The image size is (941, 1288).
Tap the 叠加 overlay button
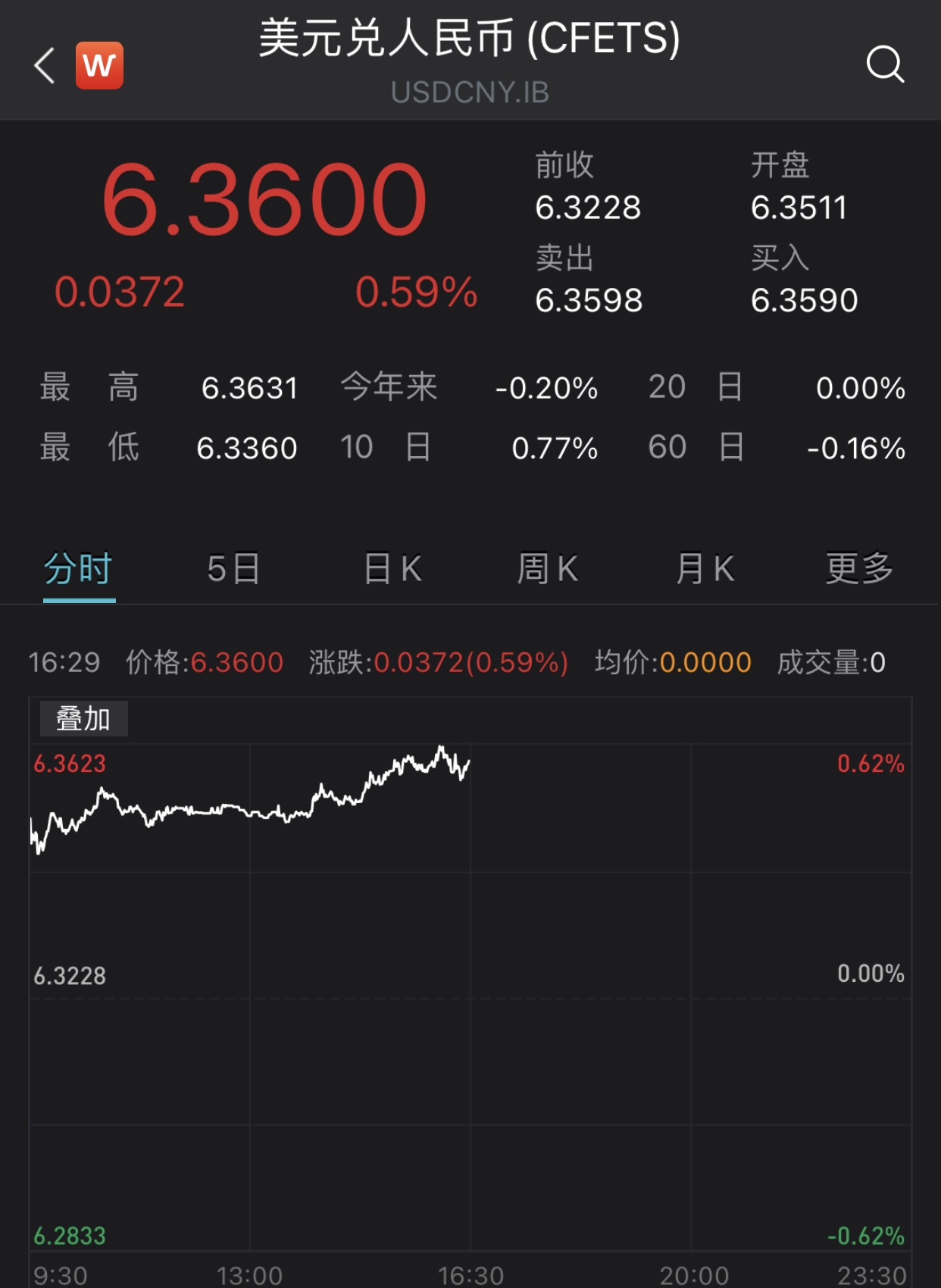tap(83, 718)
